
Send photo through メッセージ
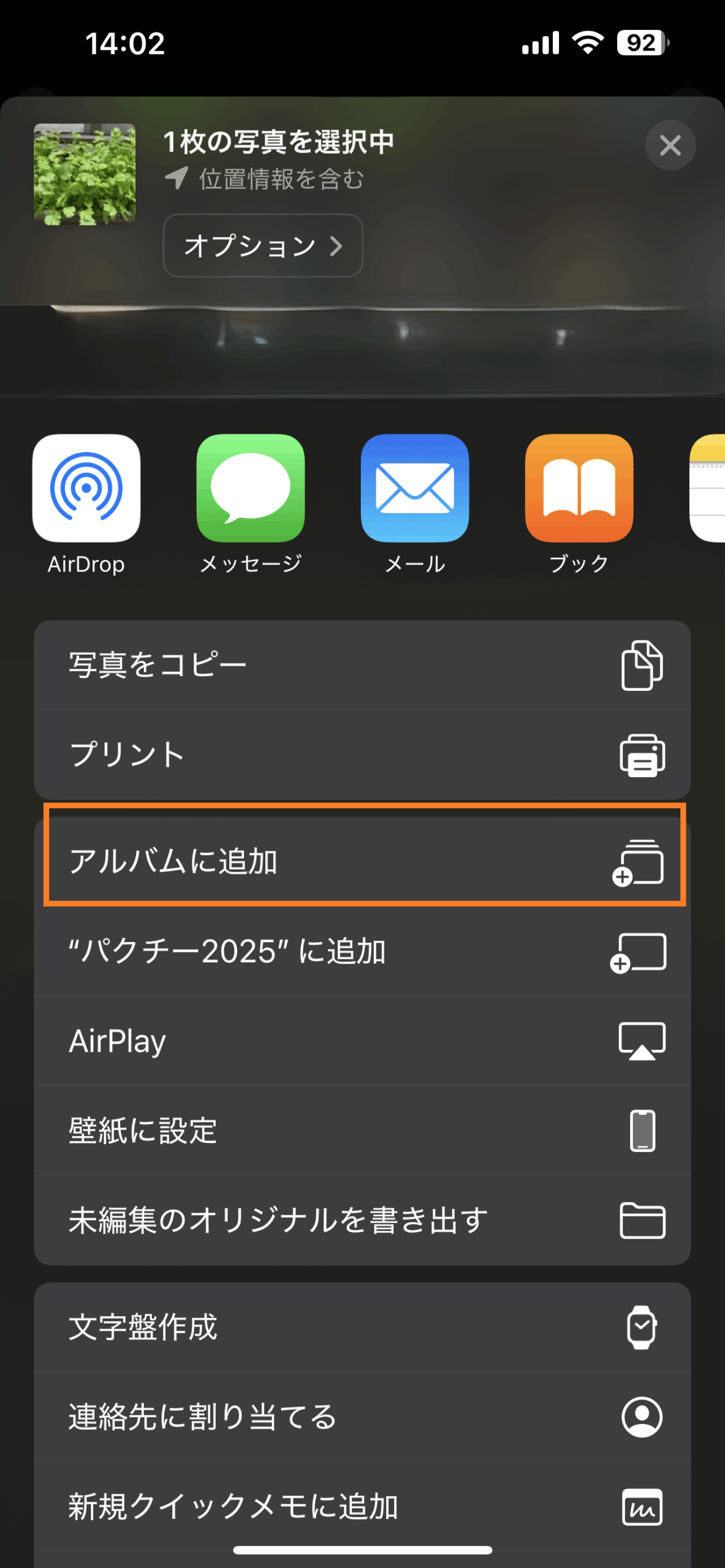(251, 505)
